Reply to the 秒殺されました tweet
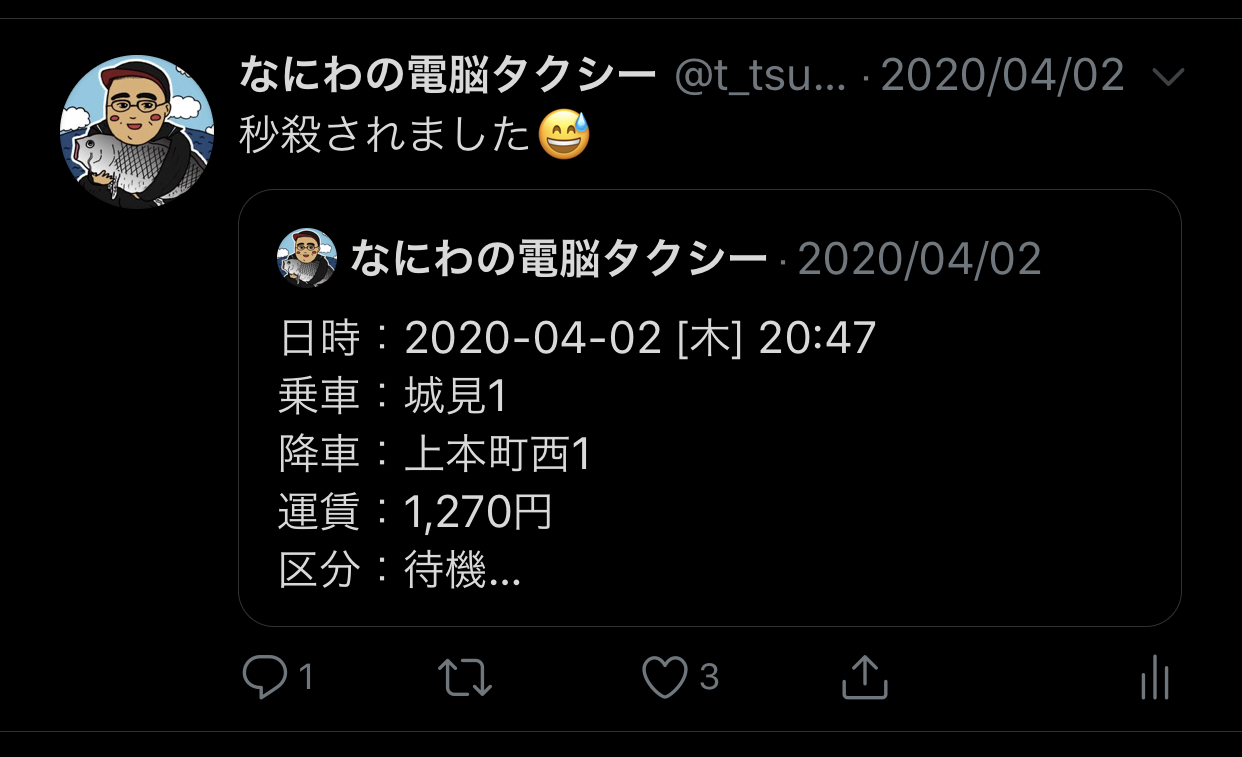 [x=266, y=678]
